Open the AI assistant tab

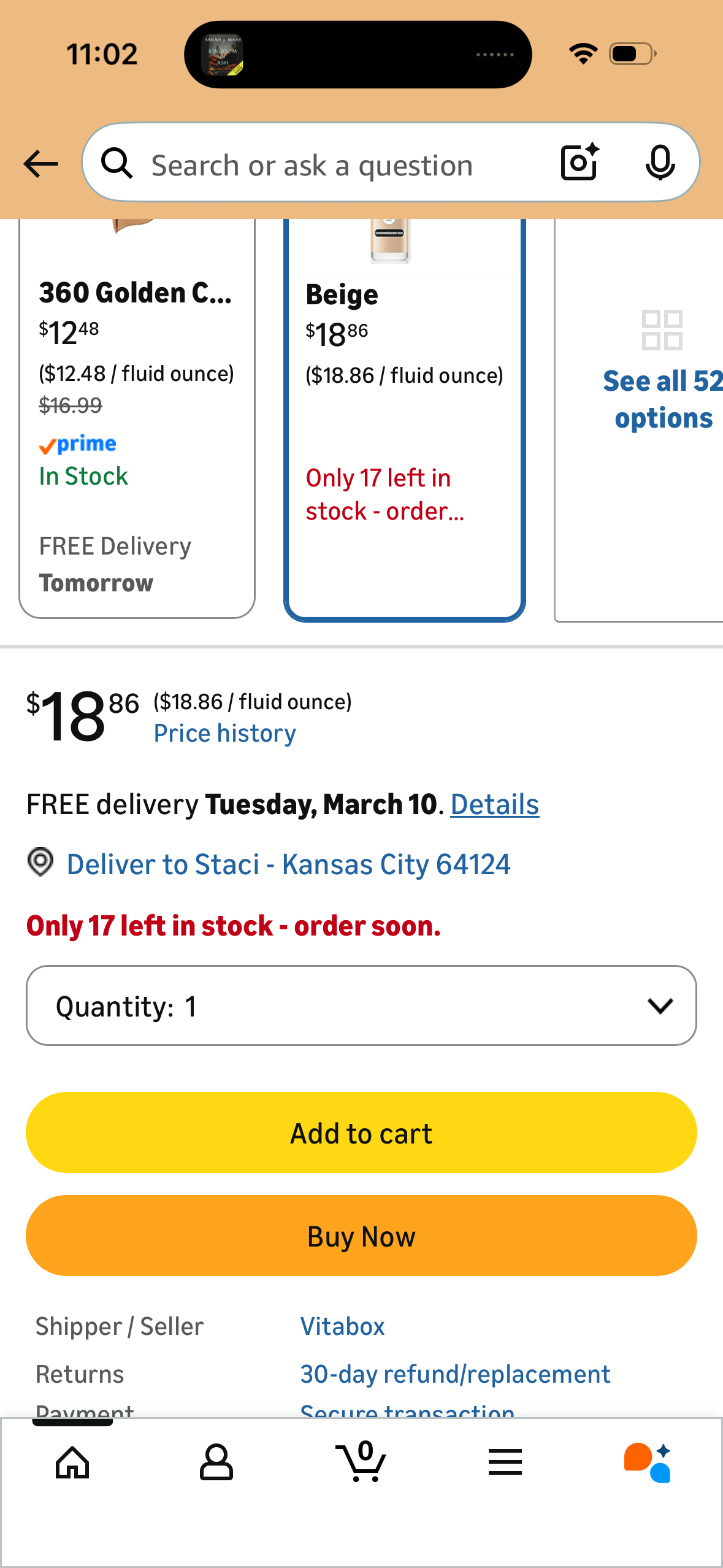coord(648,1463)
